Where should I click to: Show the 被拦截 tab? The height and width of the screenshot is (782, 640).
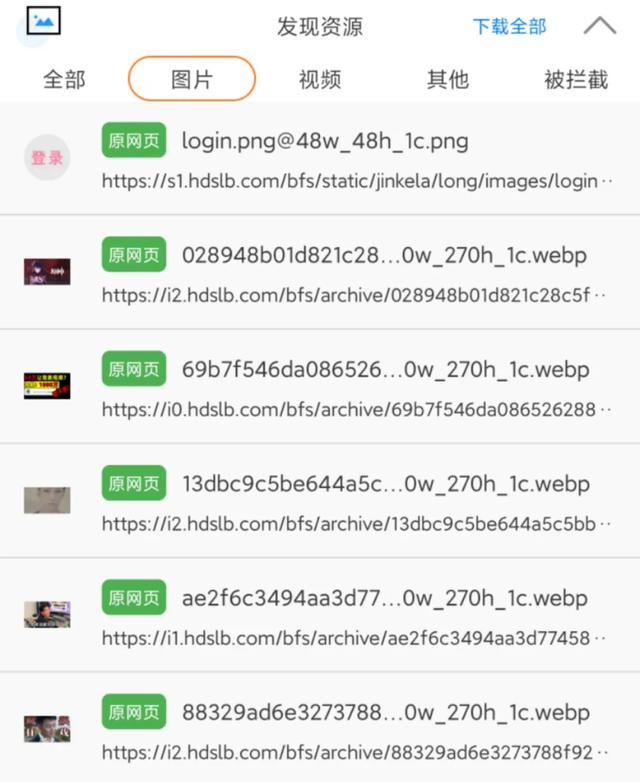[575, 80]
